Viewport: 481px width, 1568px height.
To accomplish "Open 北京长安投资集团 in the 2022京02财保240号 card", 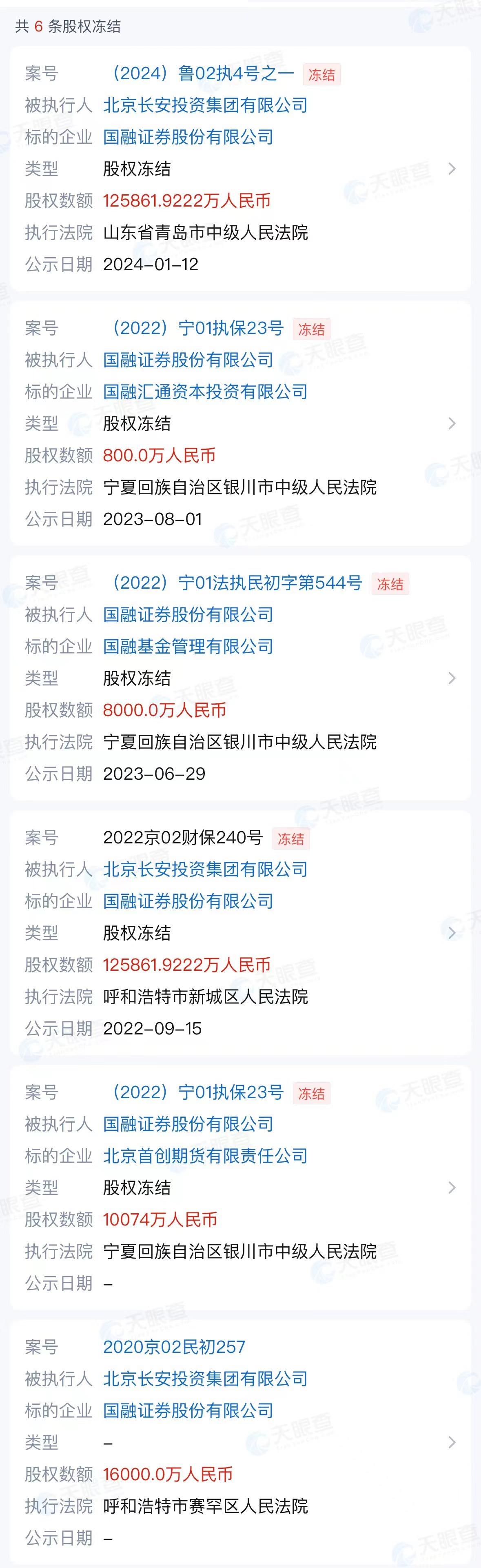I will [x=205, y=869].
